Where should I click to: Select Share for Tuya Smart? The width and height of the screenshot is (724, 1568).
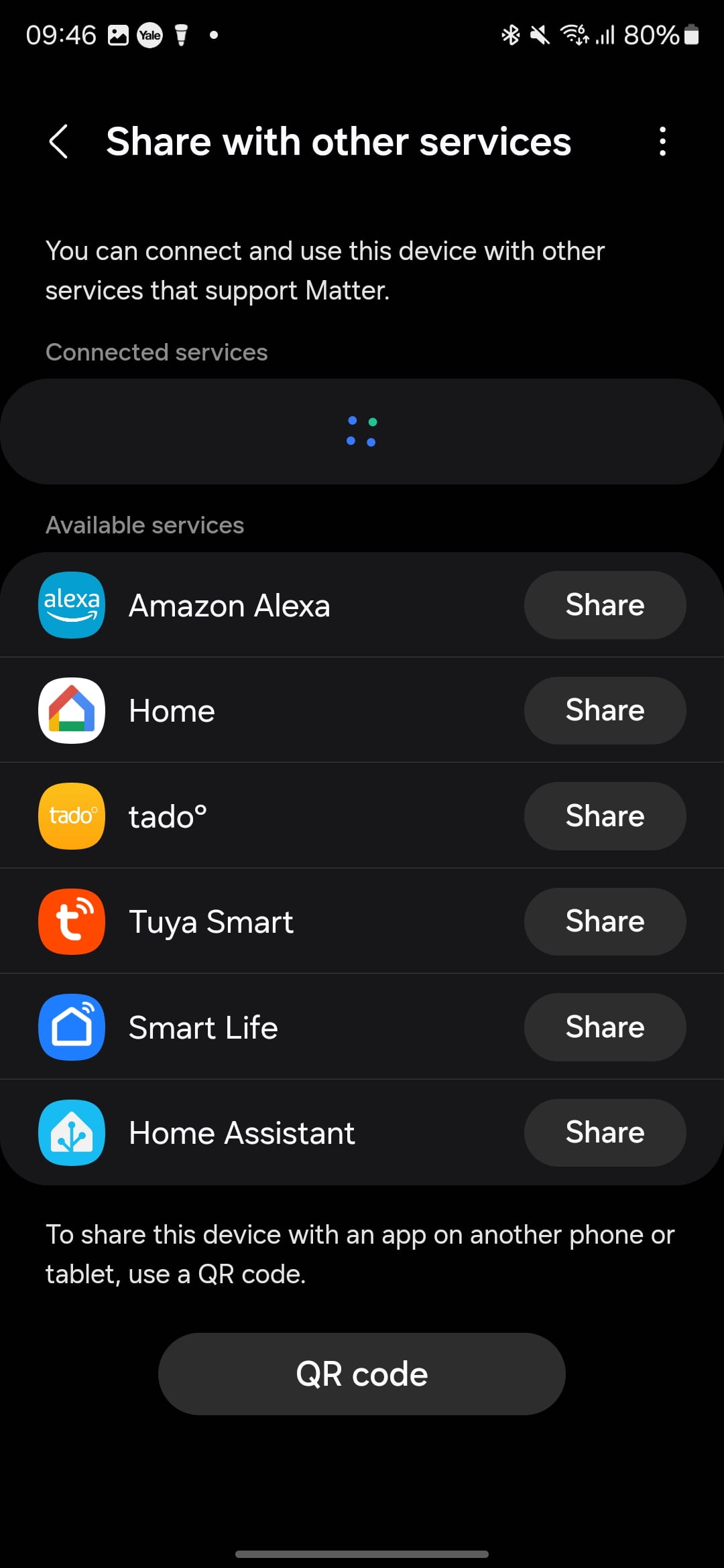click(605, 921)
